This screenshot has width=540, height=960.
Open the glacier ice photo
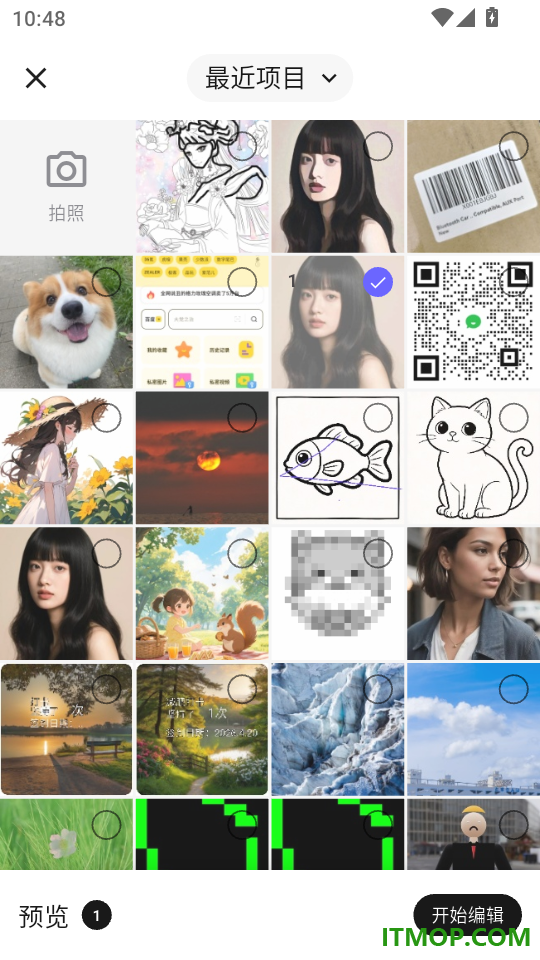[338, 730]
